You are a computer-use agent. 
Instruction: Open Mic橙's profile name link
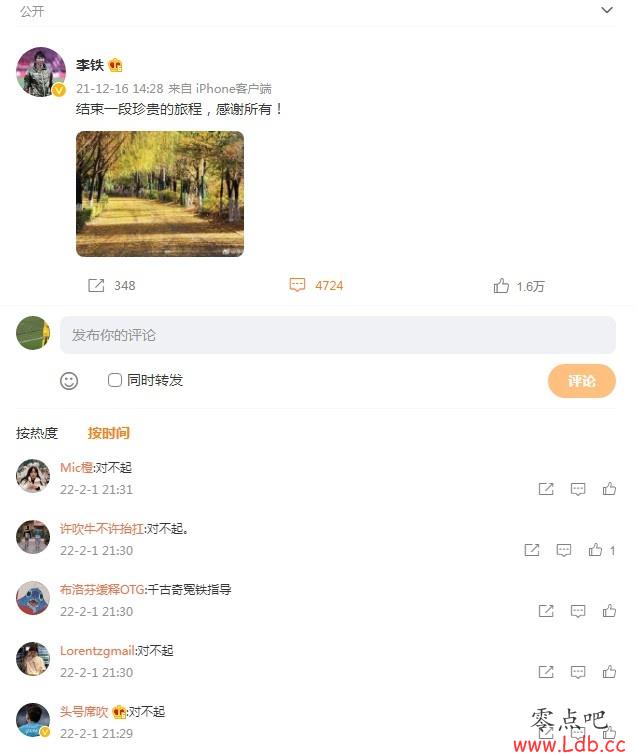coord(76,467)
